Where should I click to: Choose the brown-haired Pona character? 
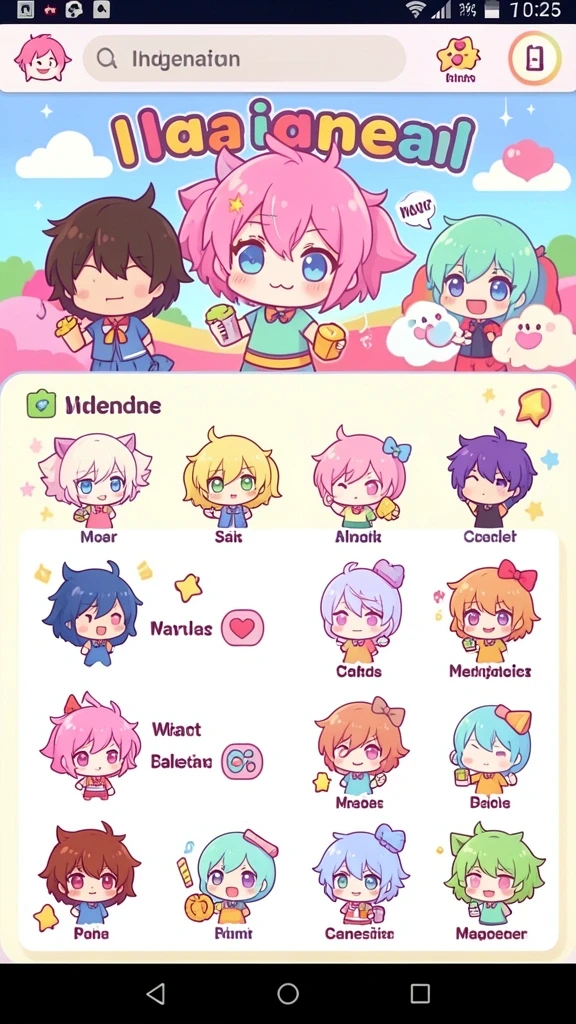point(90,882)
